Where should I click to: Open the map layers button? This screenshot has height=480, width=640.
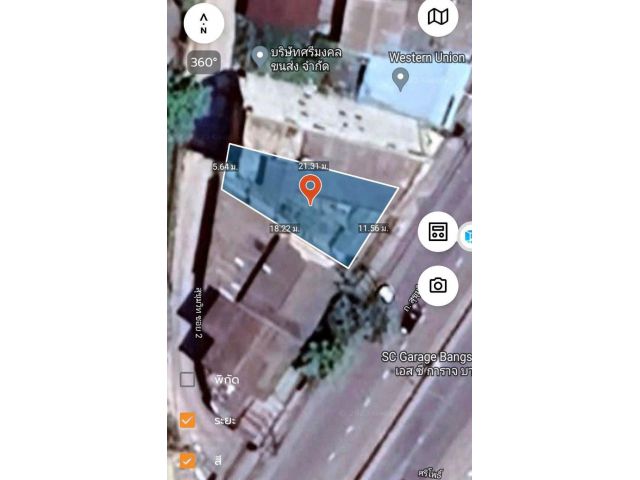(437, 17)
